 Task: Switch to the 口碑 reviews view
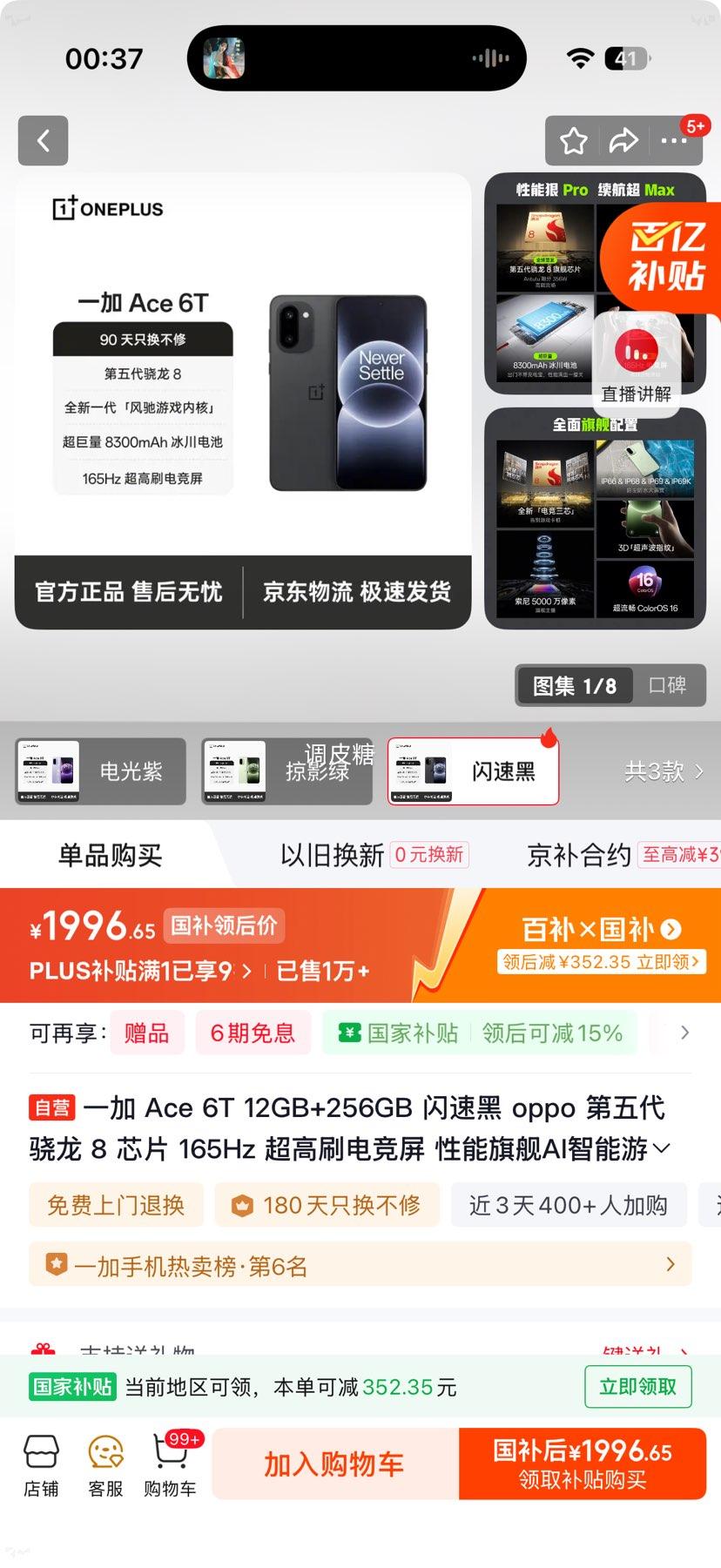tap(670, 685)
